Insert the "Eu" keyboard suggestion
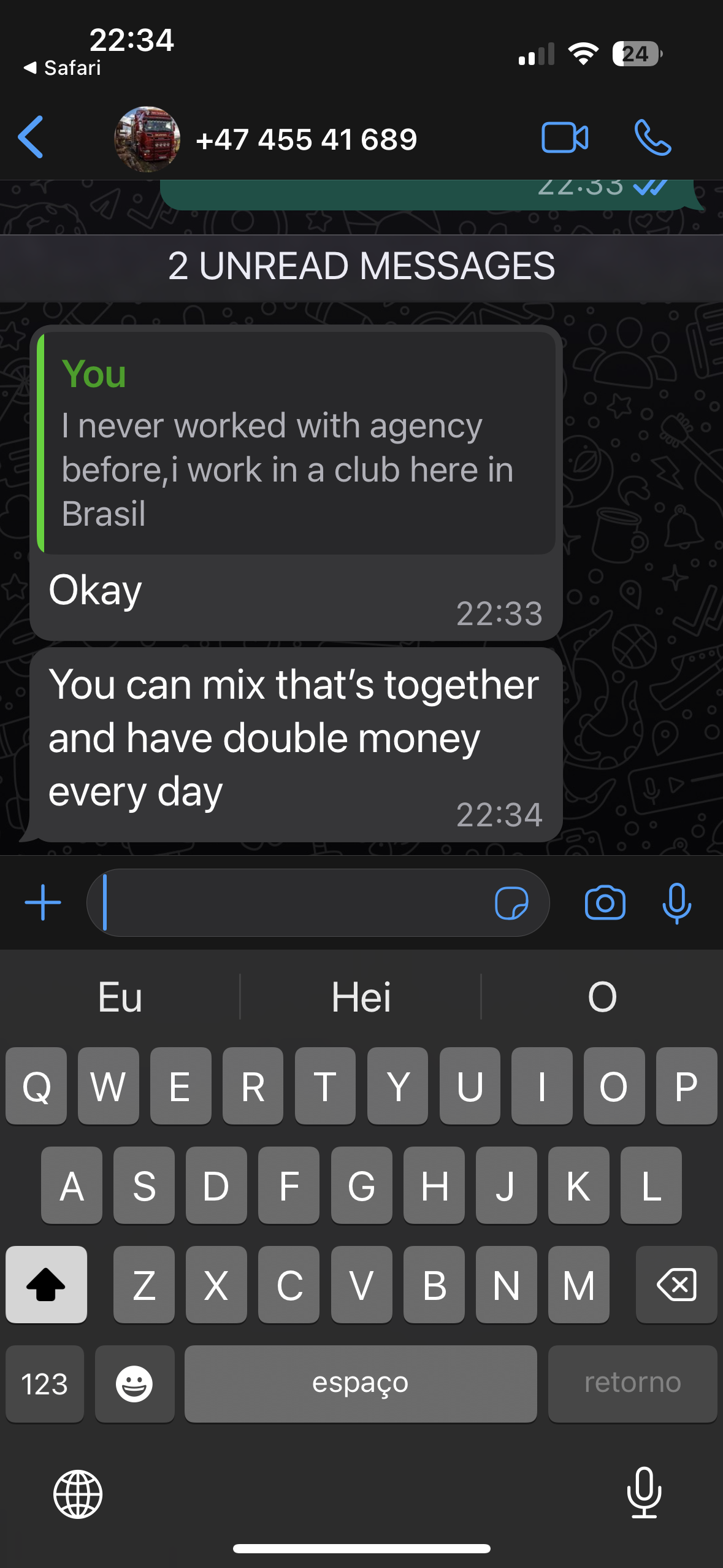Image resolution: width=723 pixels, height=1568 pixels. [x=120, y=997]
